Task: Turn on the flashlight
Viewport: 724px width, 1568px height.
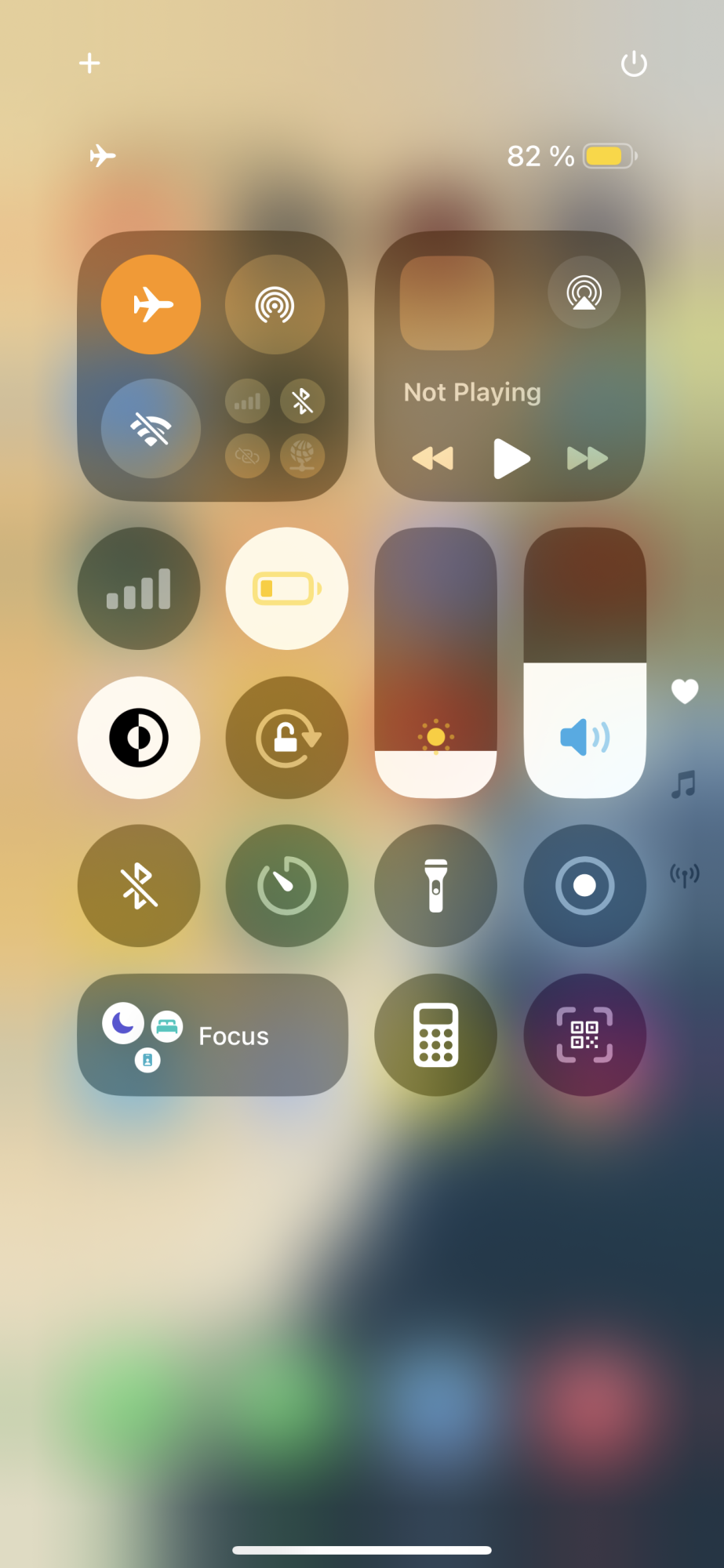Action: pos(435,886)
